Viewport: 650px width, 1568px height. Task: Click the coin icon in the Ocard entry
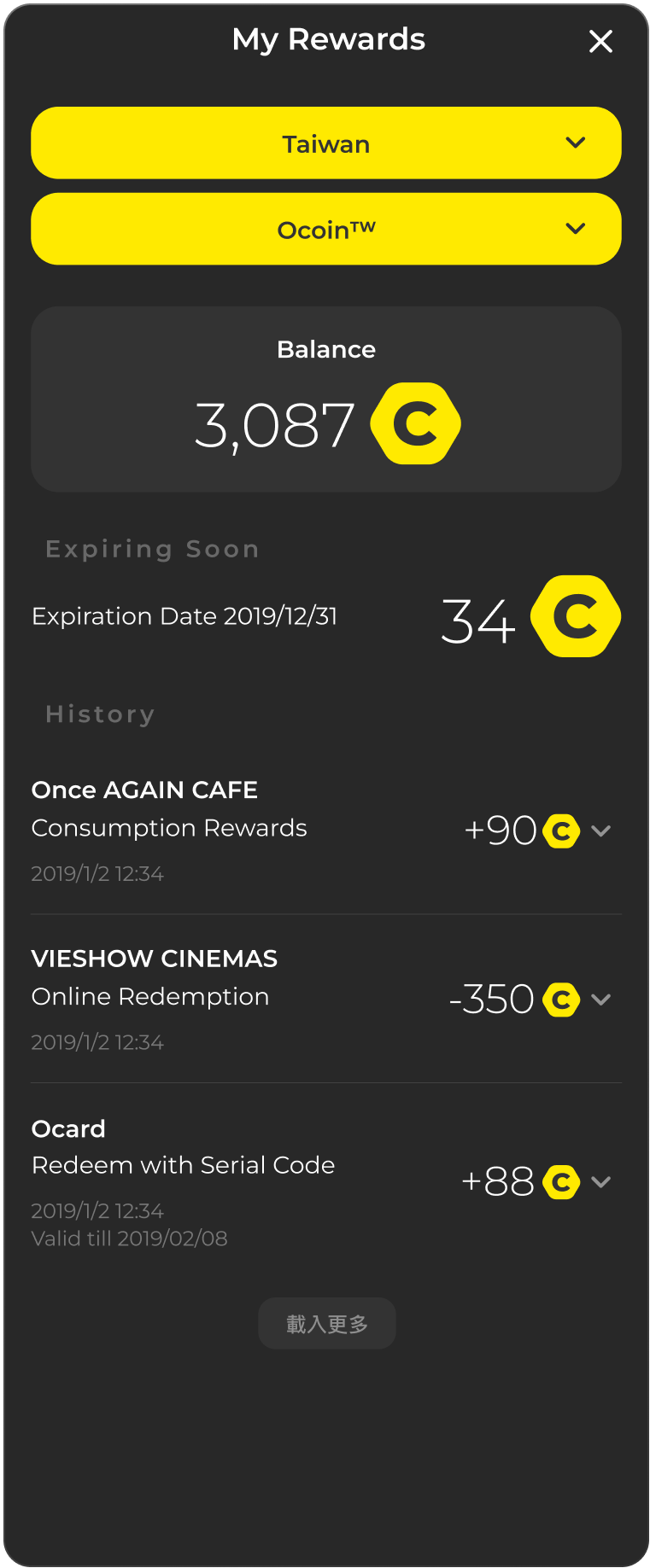coord(560,1182)
